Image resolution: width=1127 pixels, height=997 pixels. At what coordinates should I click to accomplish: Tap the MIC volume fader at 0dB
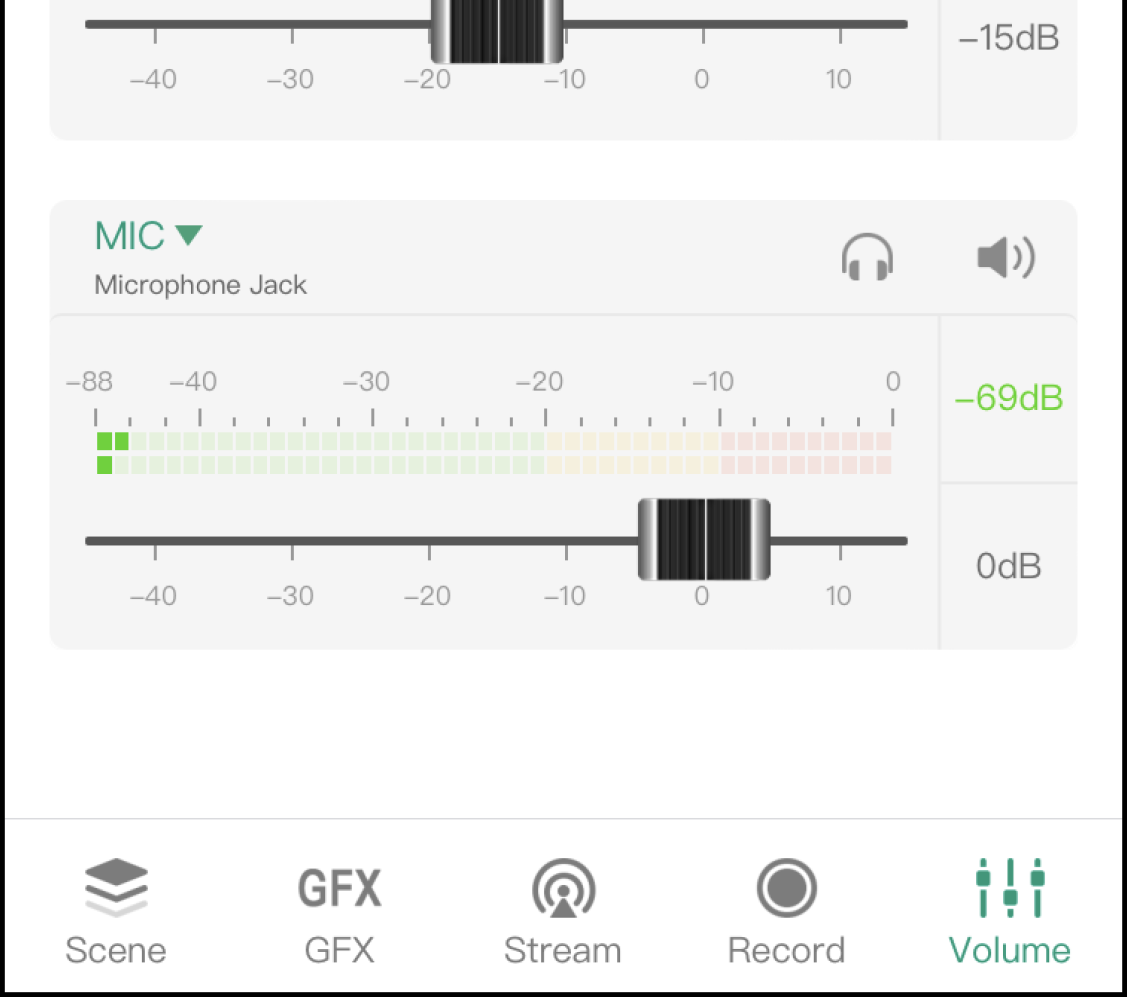tap(704, 540)
